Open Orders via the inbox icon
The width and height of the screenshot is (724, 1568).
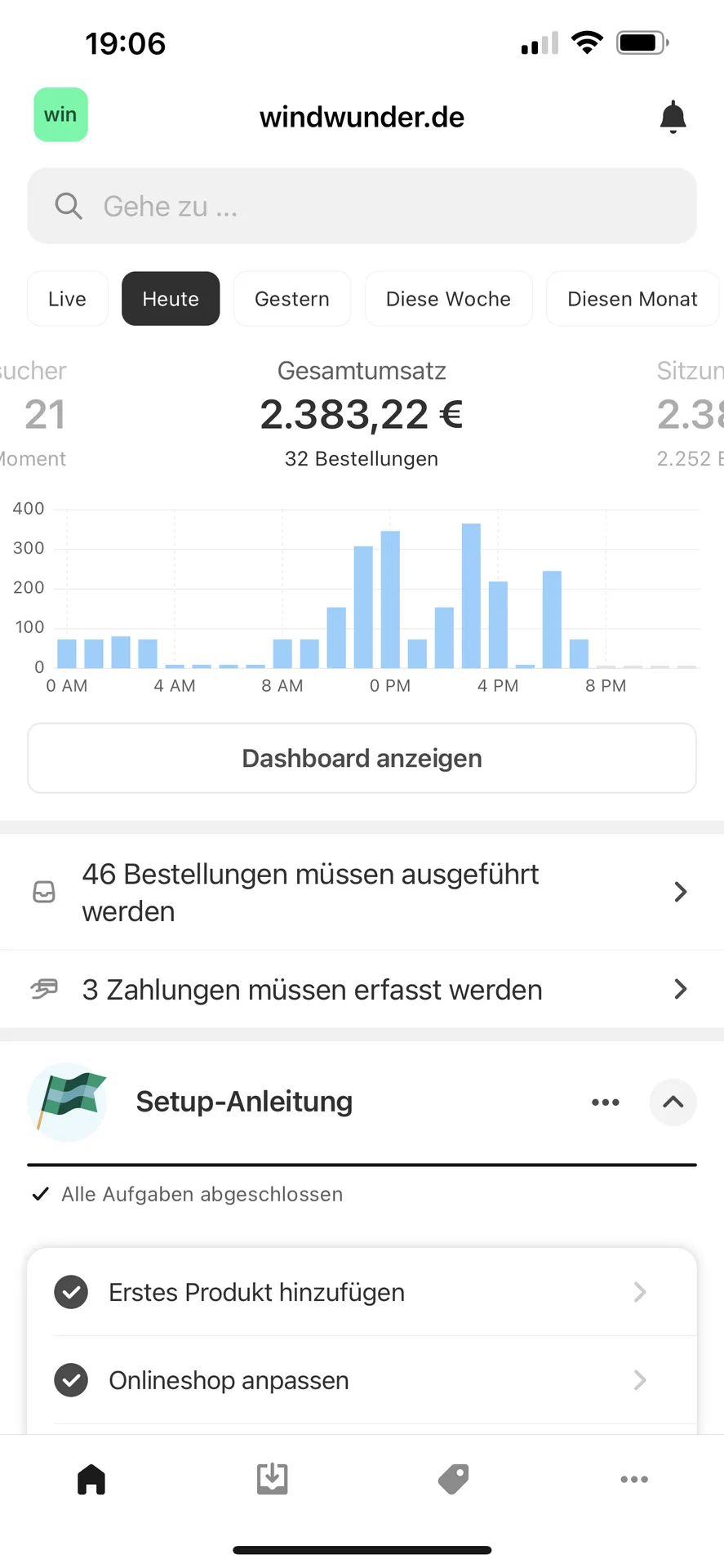coord(272,1478)
